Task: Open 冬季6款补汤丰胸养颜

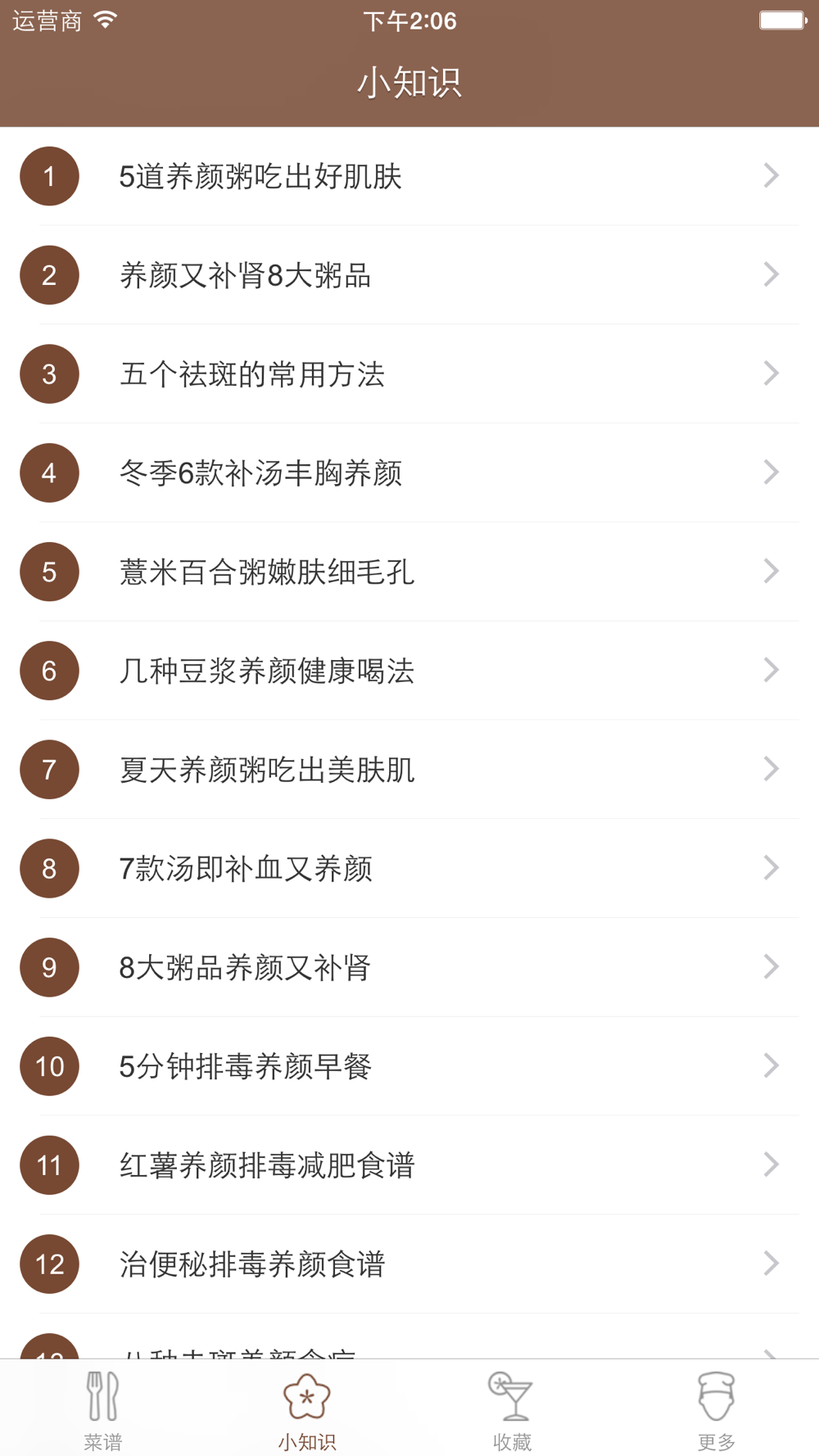Action: point(409,473)
